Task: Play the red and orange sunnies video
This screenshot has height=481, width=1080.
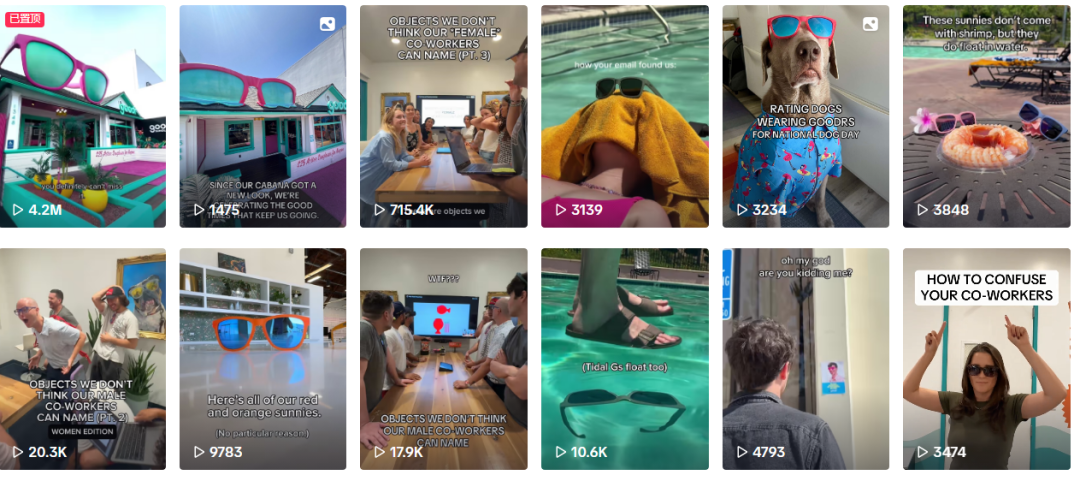Action: point(263,358)
